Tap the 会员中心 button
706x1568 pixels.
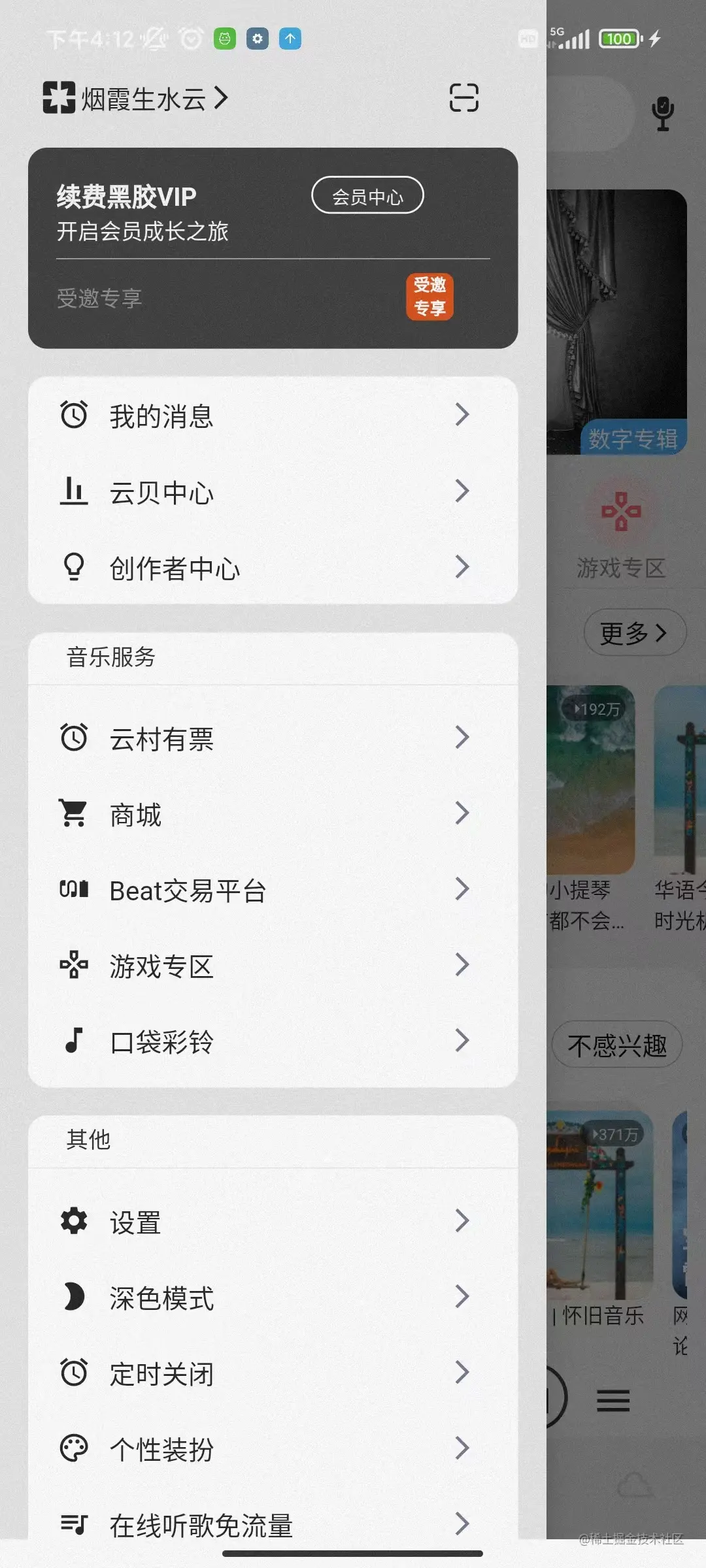click(x=367, y=195)
